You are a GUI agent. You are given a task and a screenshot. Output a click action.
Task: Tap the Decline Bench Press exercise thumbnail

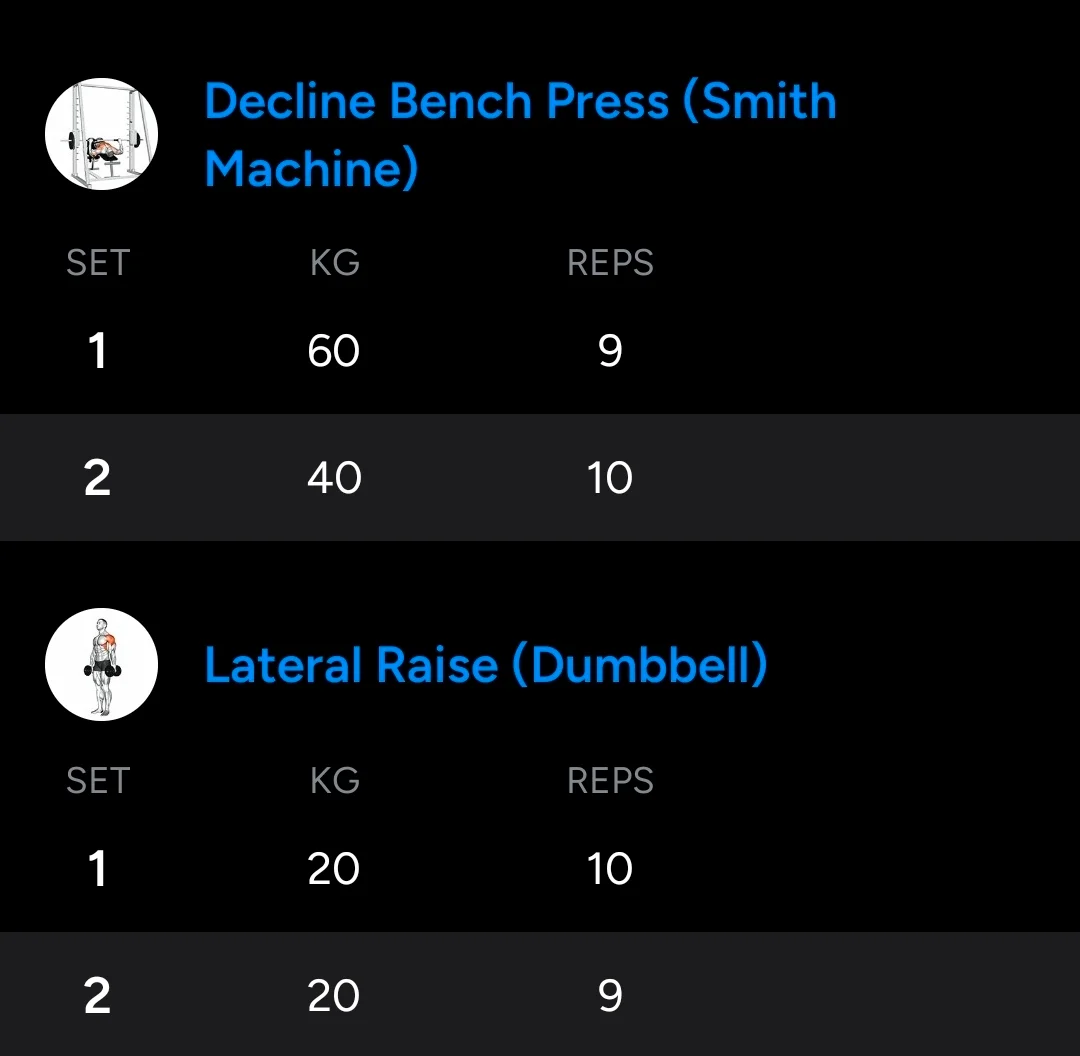101,134
